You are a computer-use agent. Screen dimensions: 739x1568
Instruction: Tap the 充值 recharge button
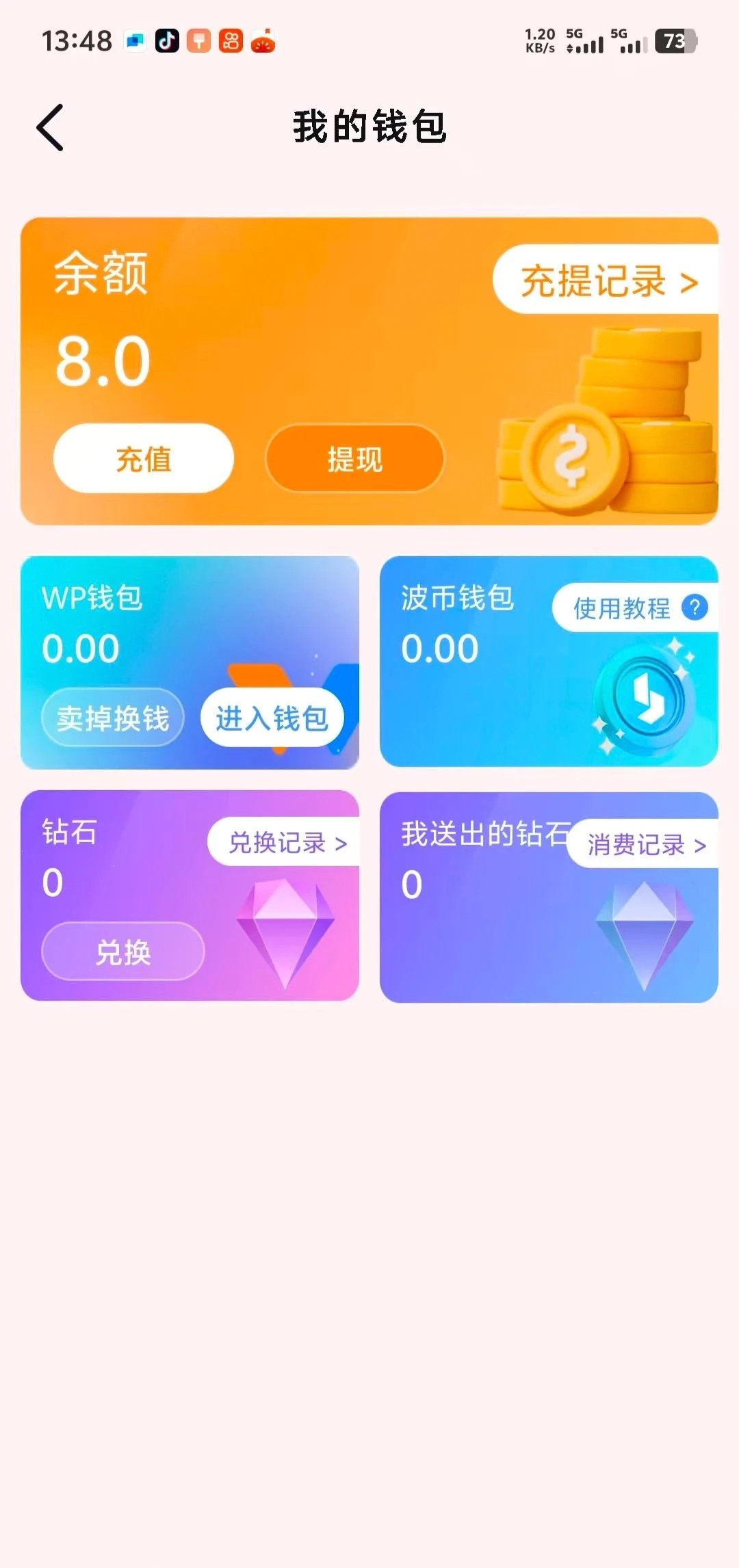[x=144, y=458]
